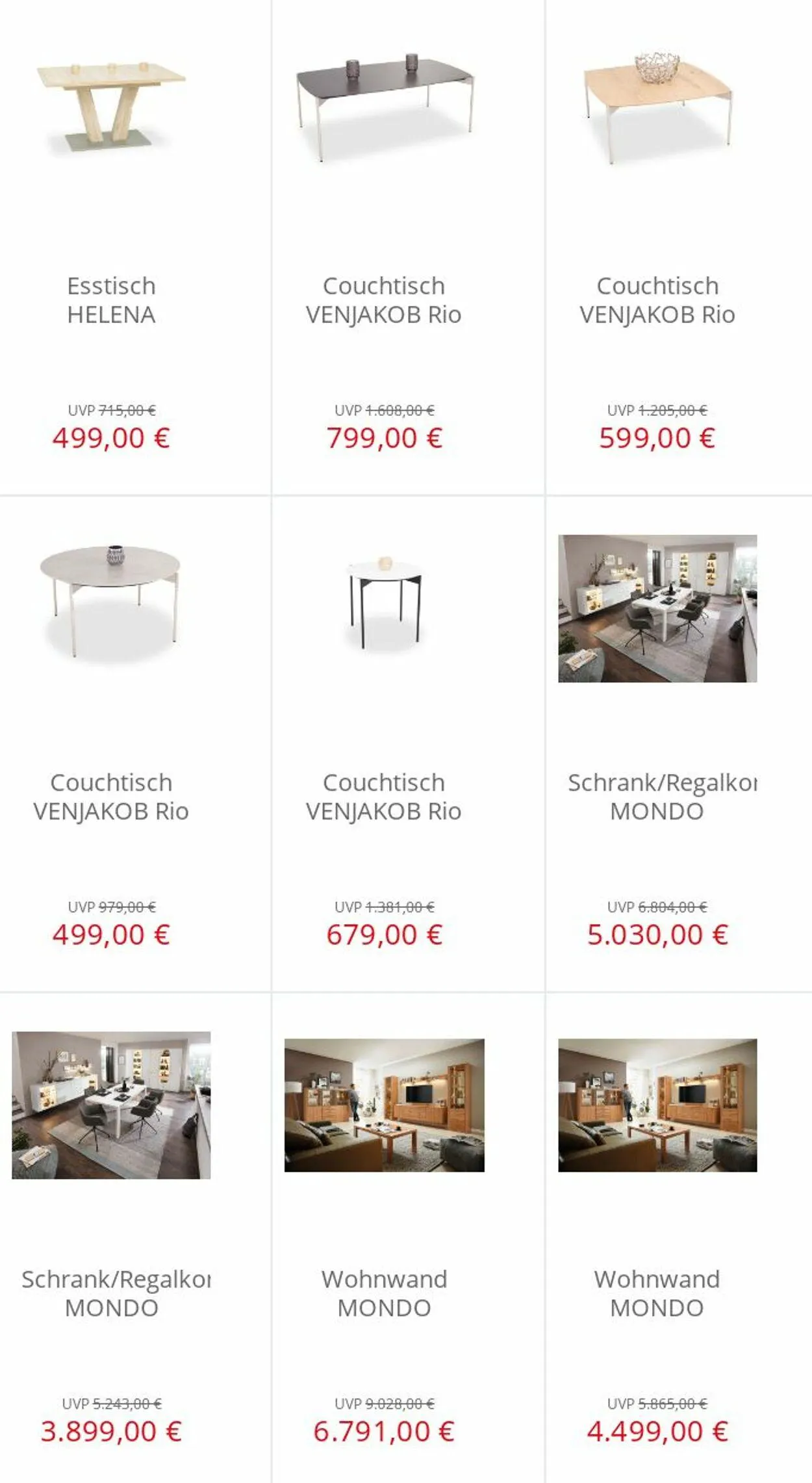Open Couchtisch VENJAKOB Rio for 799,00 €

click(x=384, y=300)
